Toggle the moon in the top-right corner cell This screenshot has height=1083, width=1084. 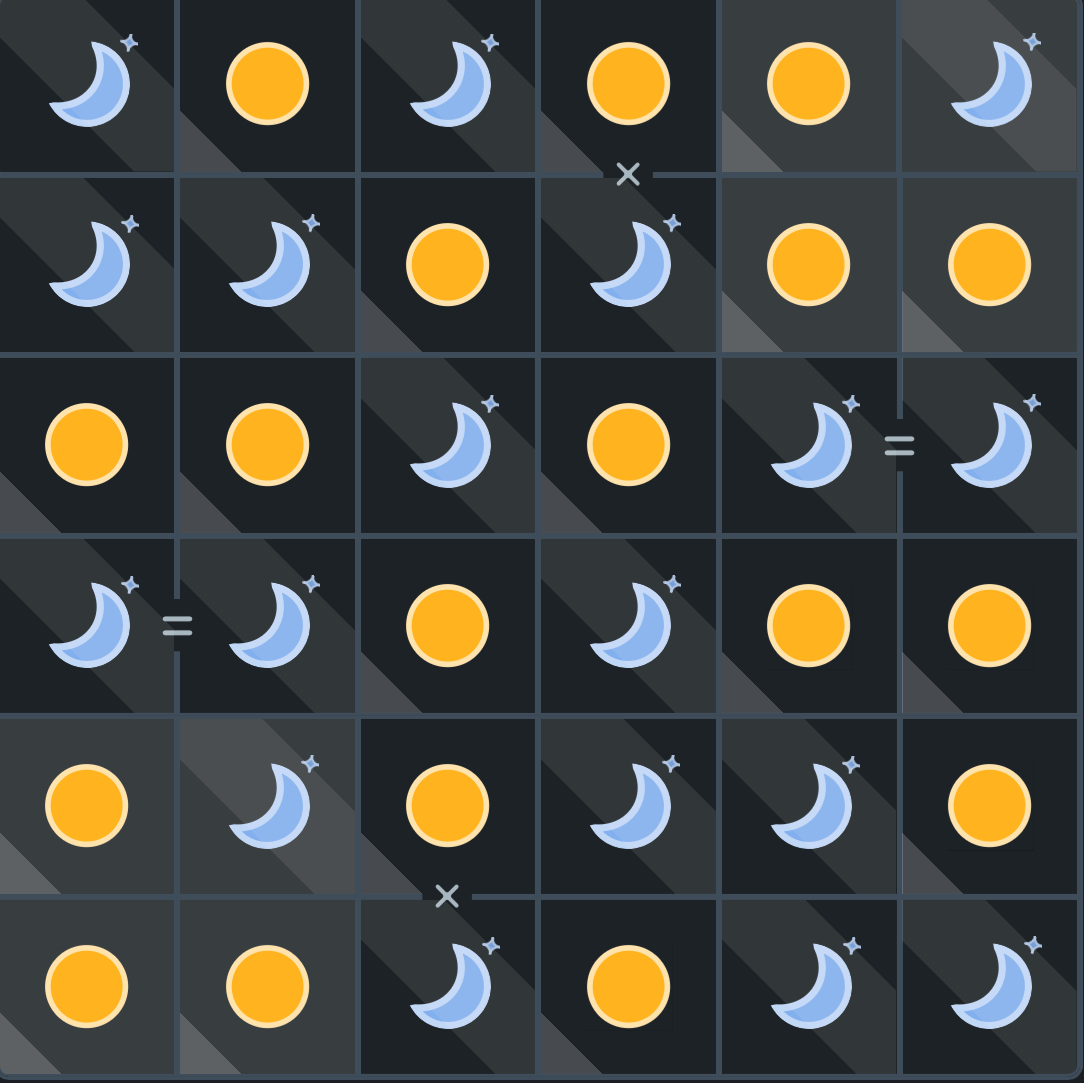point(990,84)
